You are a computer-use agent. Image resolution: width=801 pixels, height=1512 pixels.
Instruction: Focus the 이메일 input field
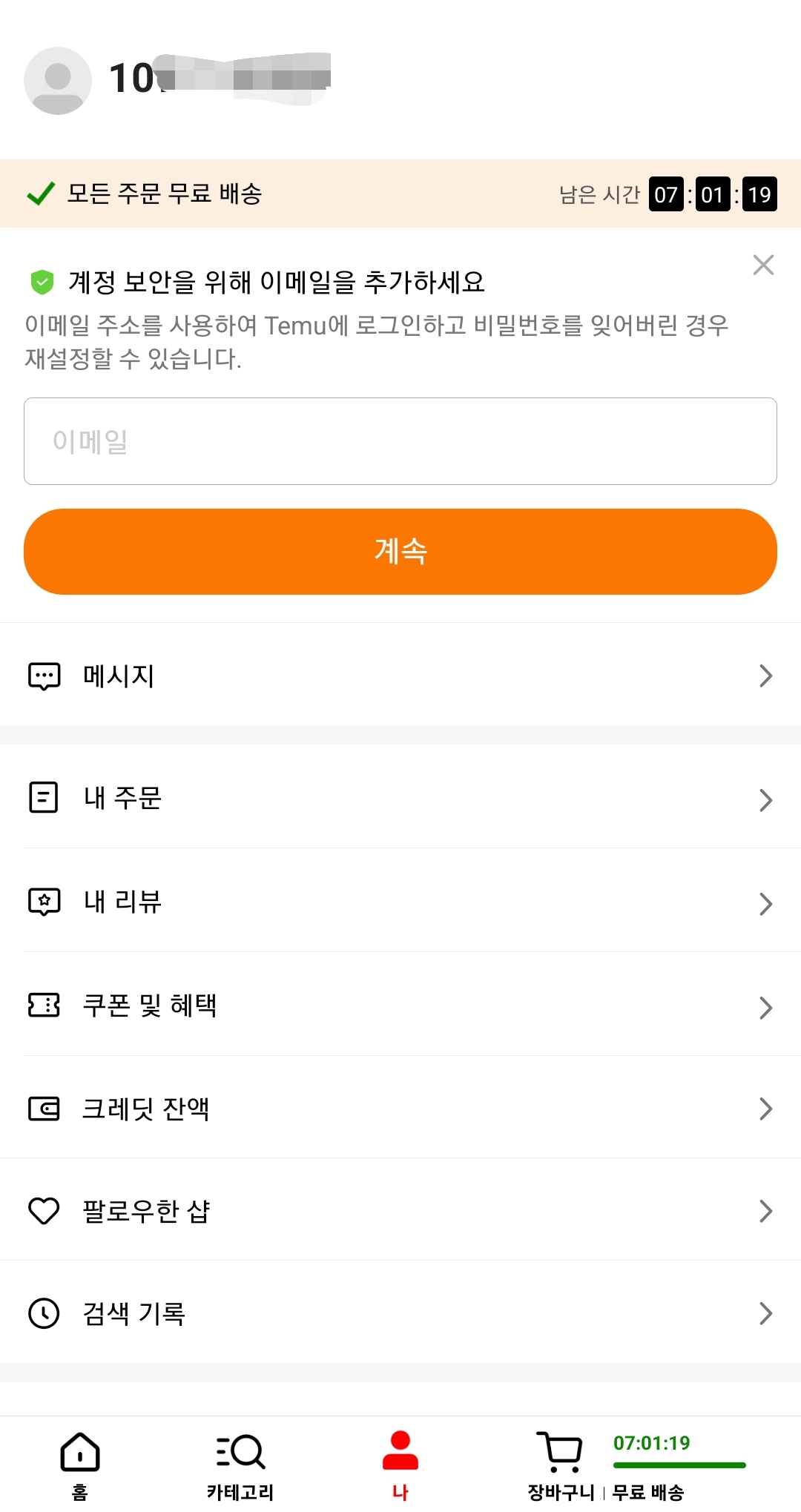click(400, 441)
